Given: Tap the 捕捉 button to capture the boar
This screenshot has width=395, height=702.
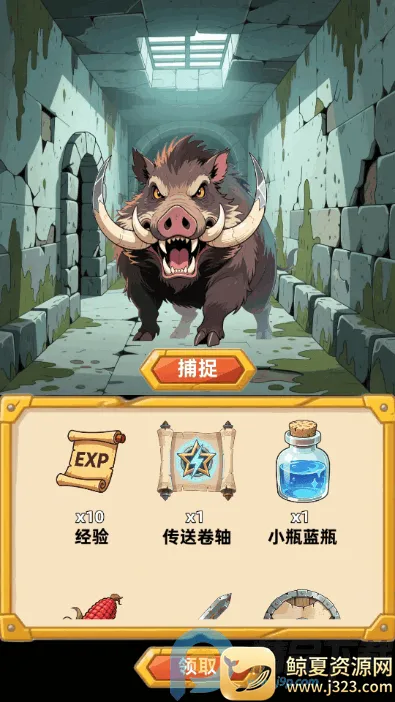Looking at the screenshot, I should [198, 369].
